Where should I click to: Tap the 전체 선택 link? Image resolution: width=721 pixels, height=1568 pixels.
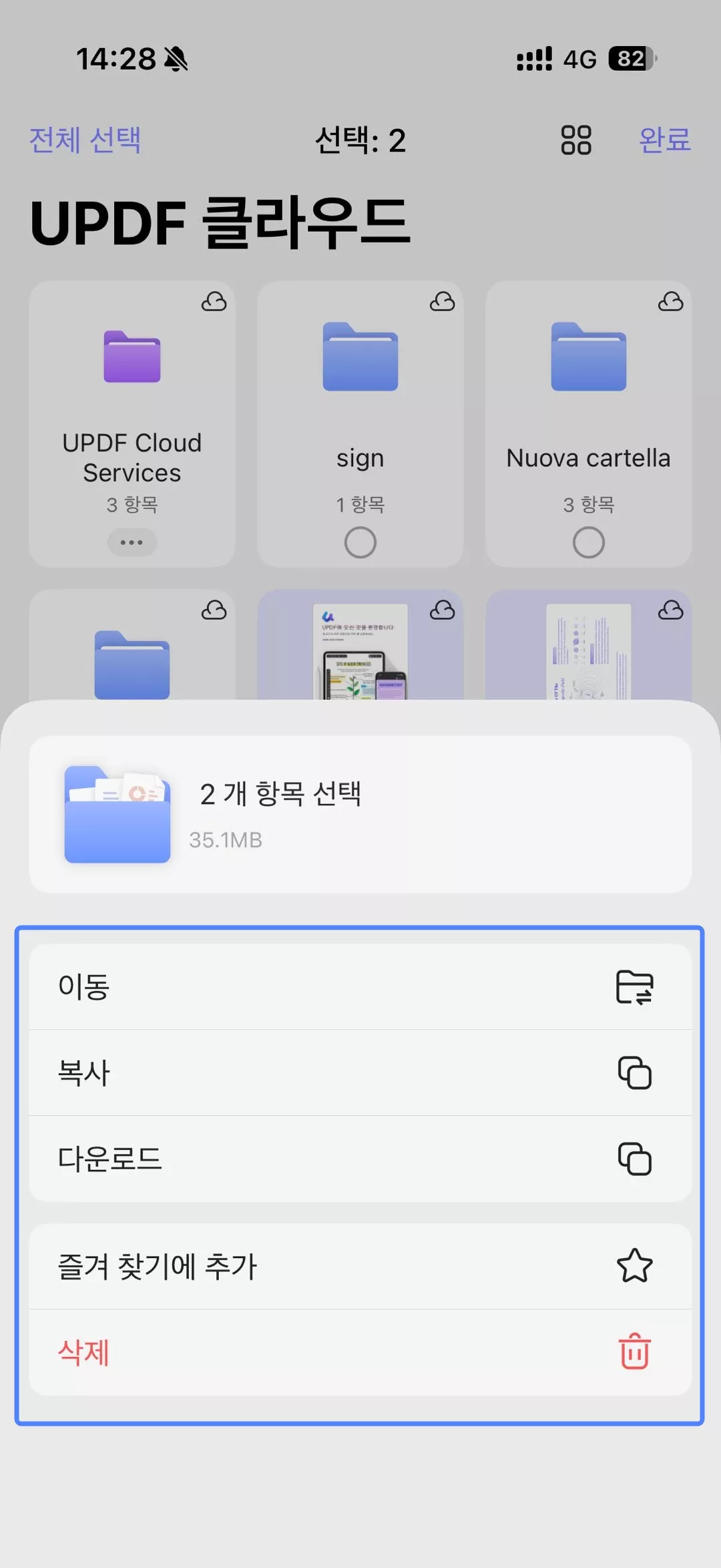(85, 141)
